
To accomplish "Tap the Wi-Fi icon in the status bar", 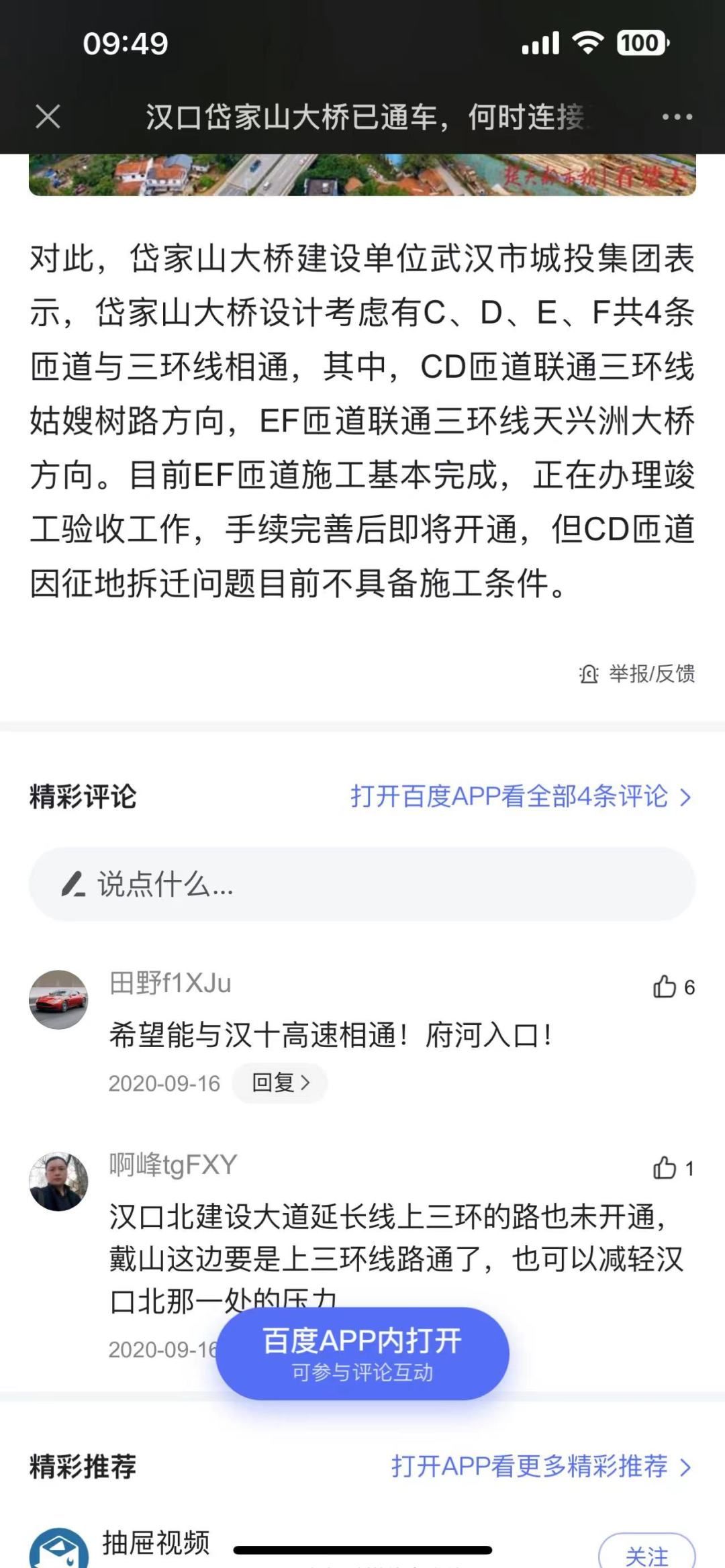I will coord(590,42).
